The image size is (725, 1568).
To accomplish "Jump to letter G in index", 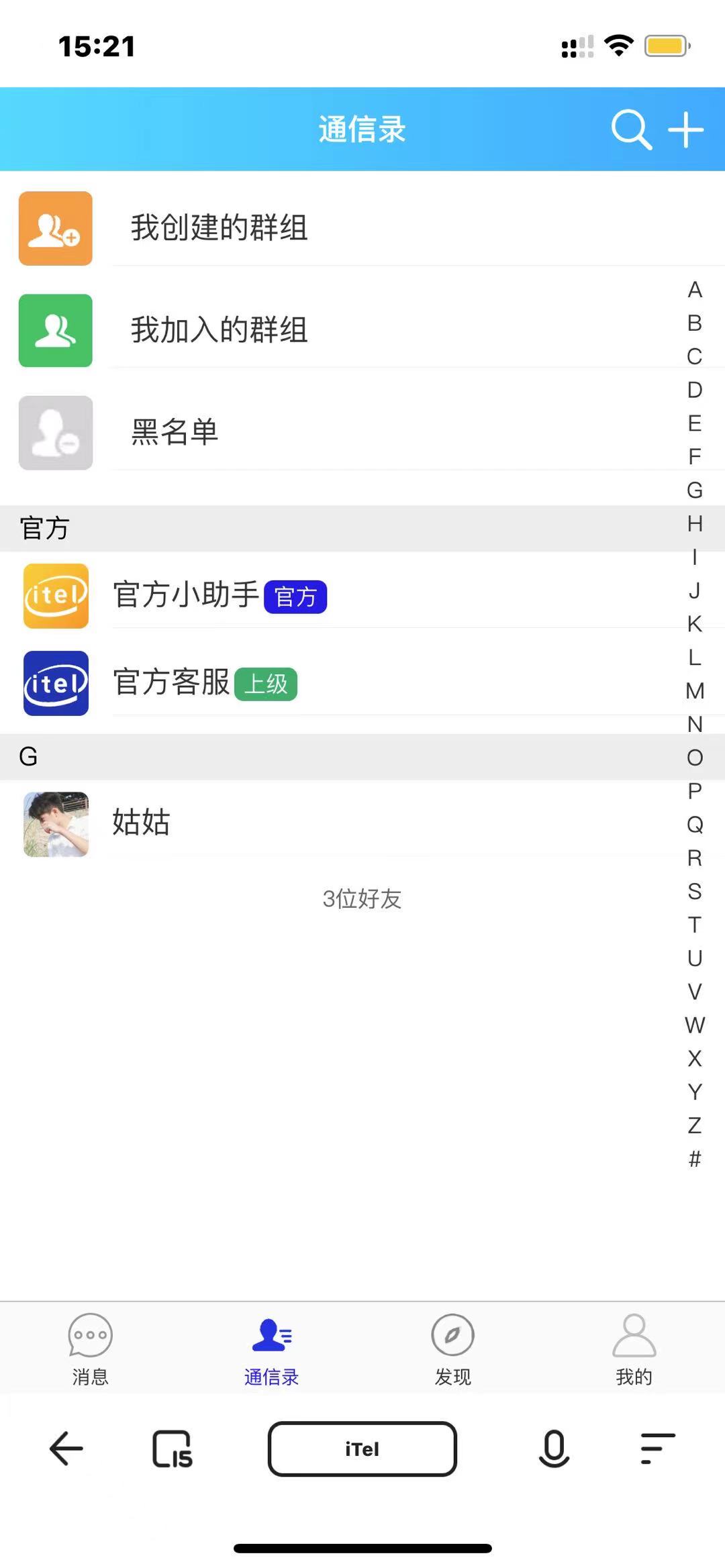I will (695, 490).
